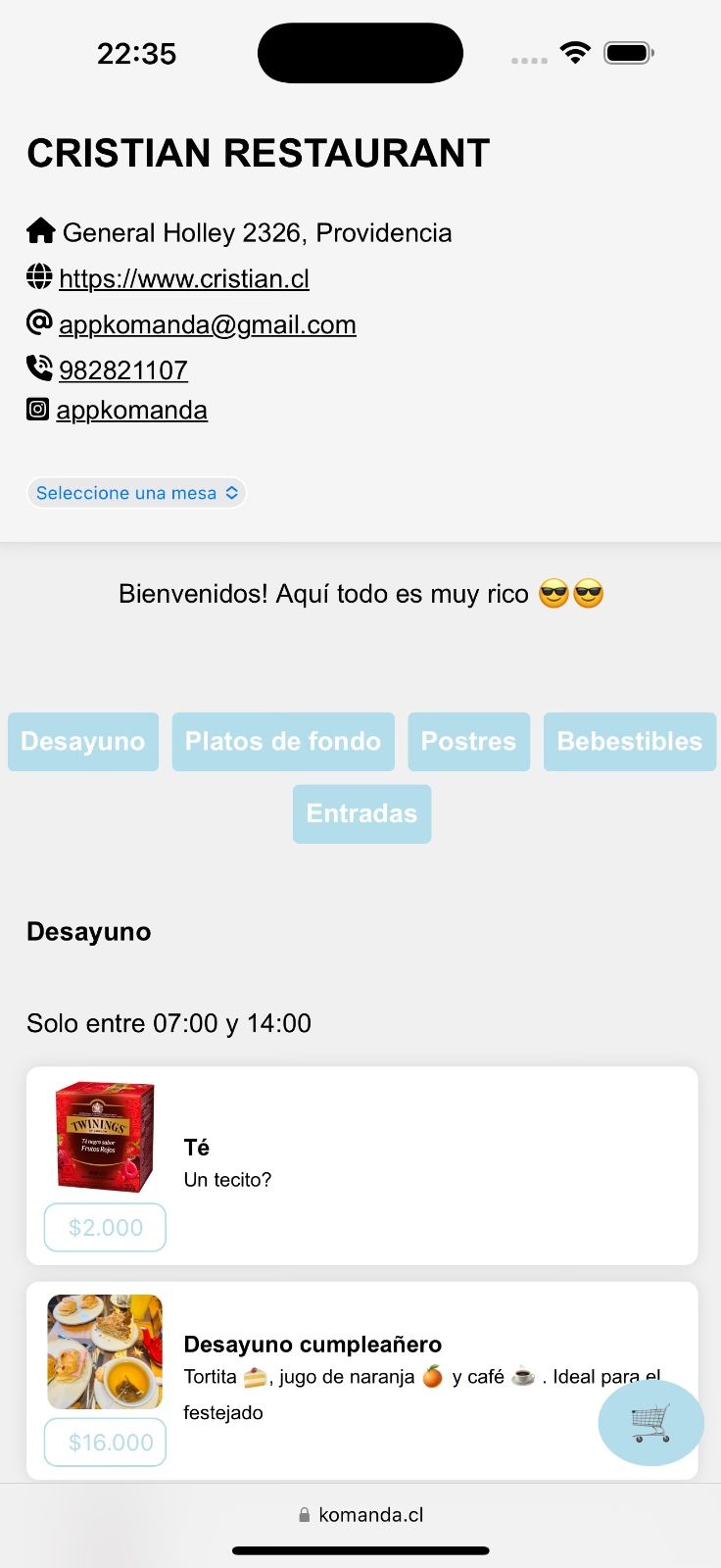
Task: Click the globe icon beside the website link
Action: 38,276
